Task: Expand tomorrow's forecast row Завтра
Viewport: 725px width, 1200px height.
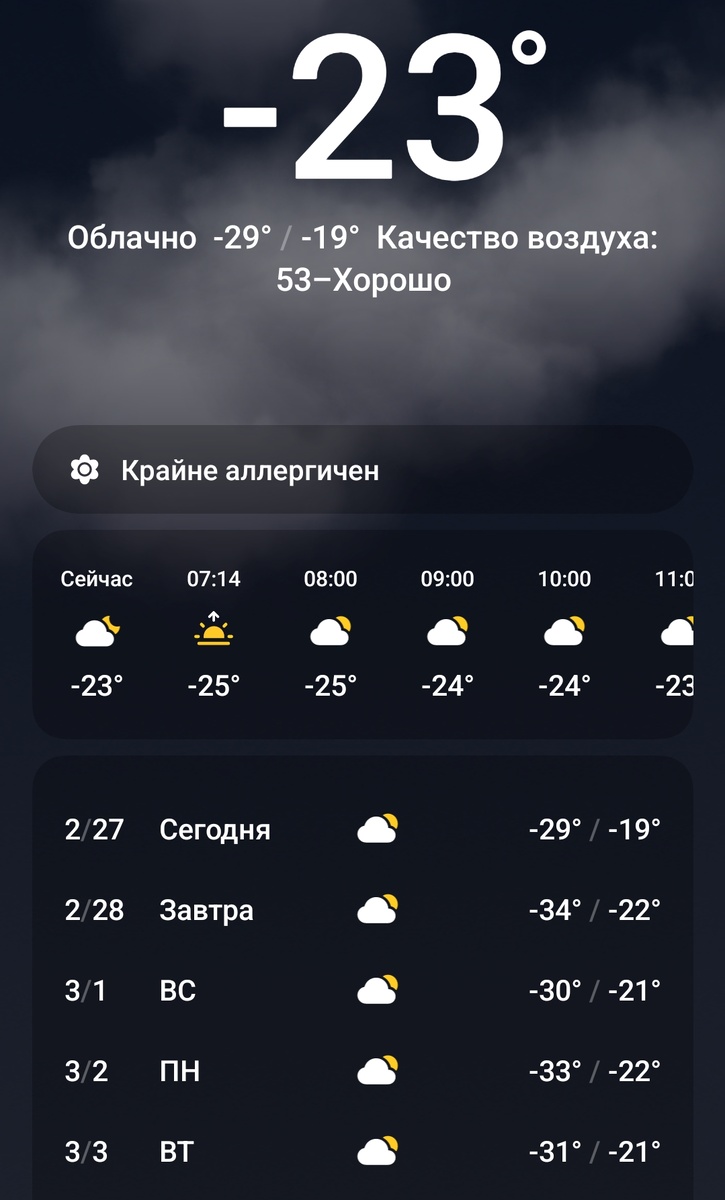Action: tap(362, 909)
